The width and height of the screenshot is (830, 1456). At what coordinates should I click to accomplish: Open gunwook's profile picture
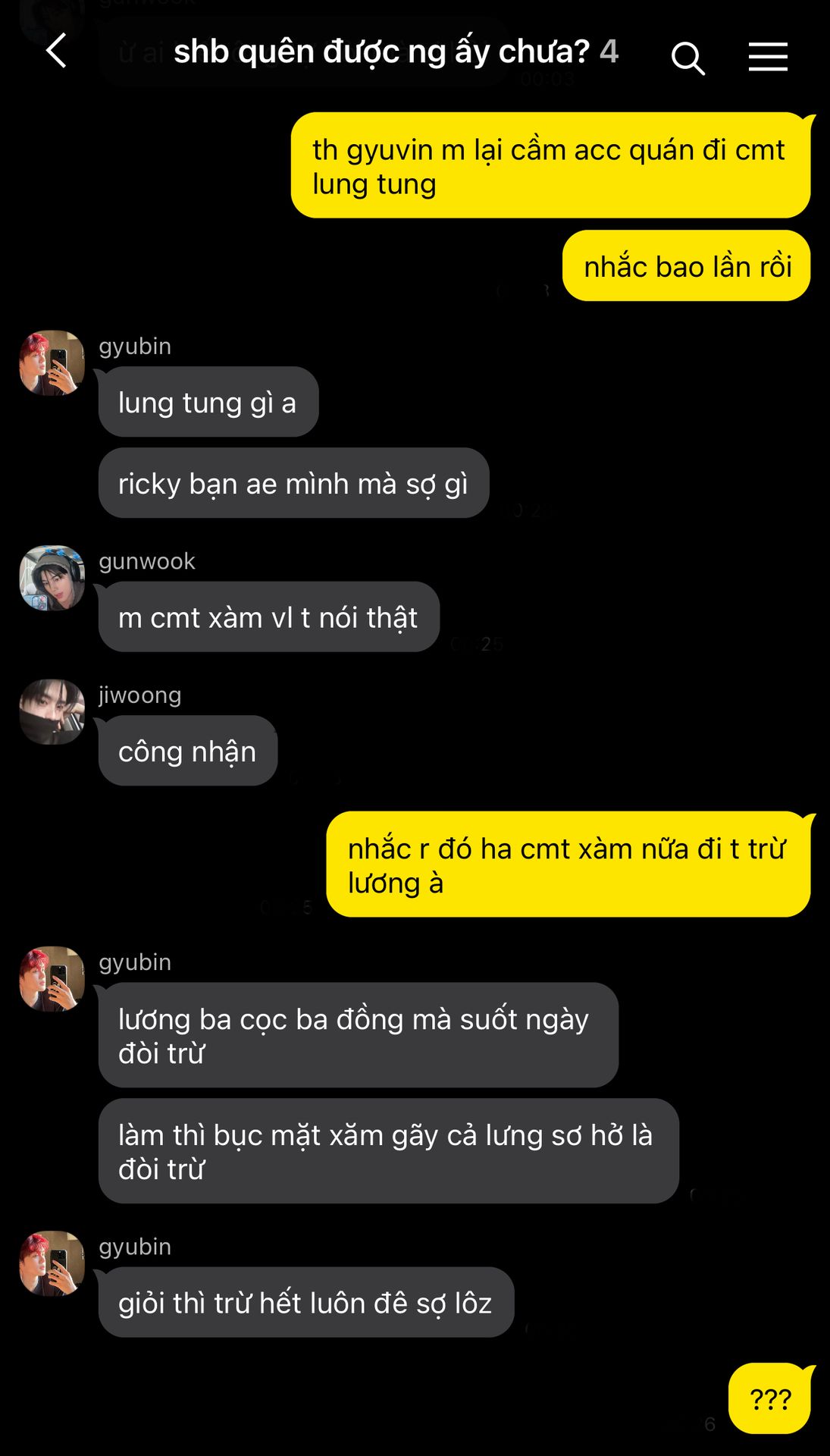52,578
